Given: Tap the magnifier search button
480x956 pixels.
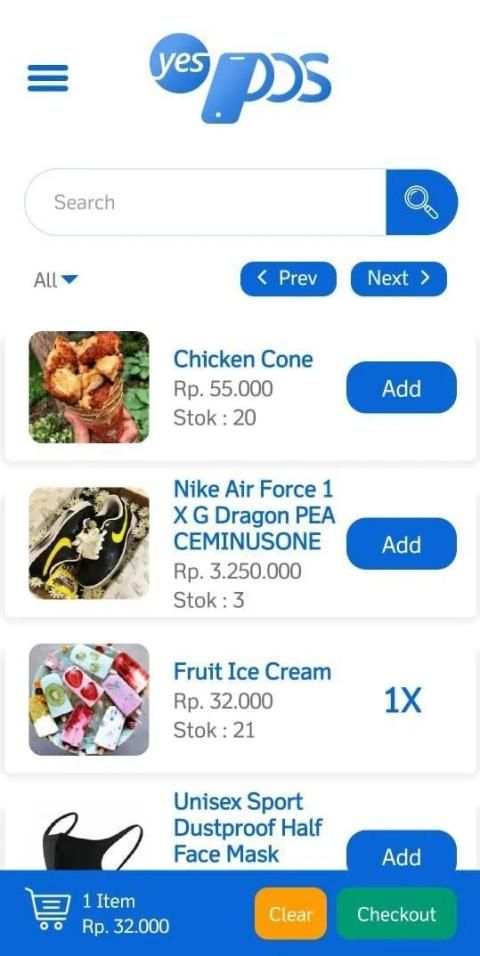Looking at the screenshot, I should point(421,202).
